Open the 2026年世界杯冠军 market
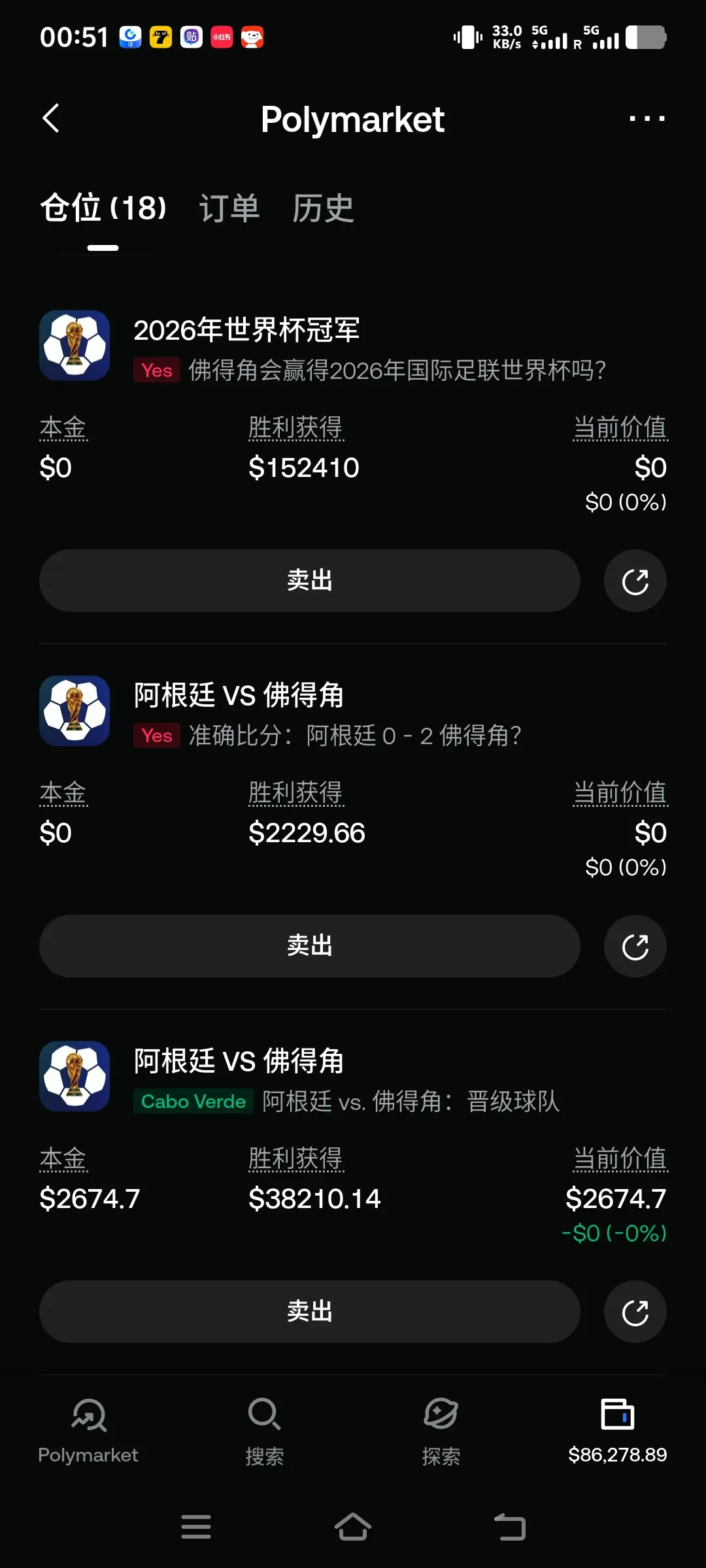Screen dimensions: 706x1568 (x=246, y=330)
